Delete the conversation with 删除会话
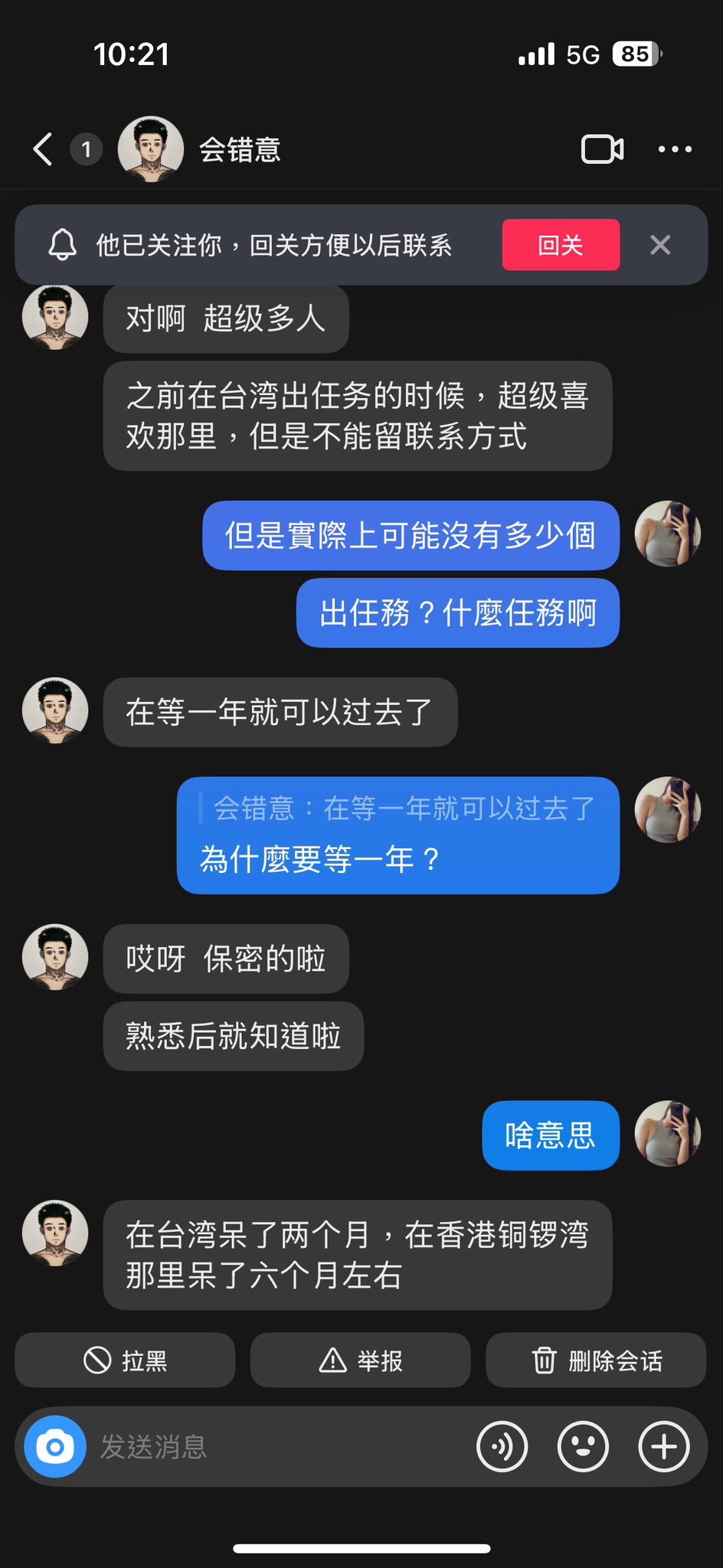The height and width of the screenshot is (1568, 723). [596, 1361]
